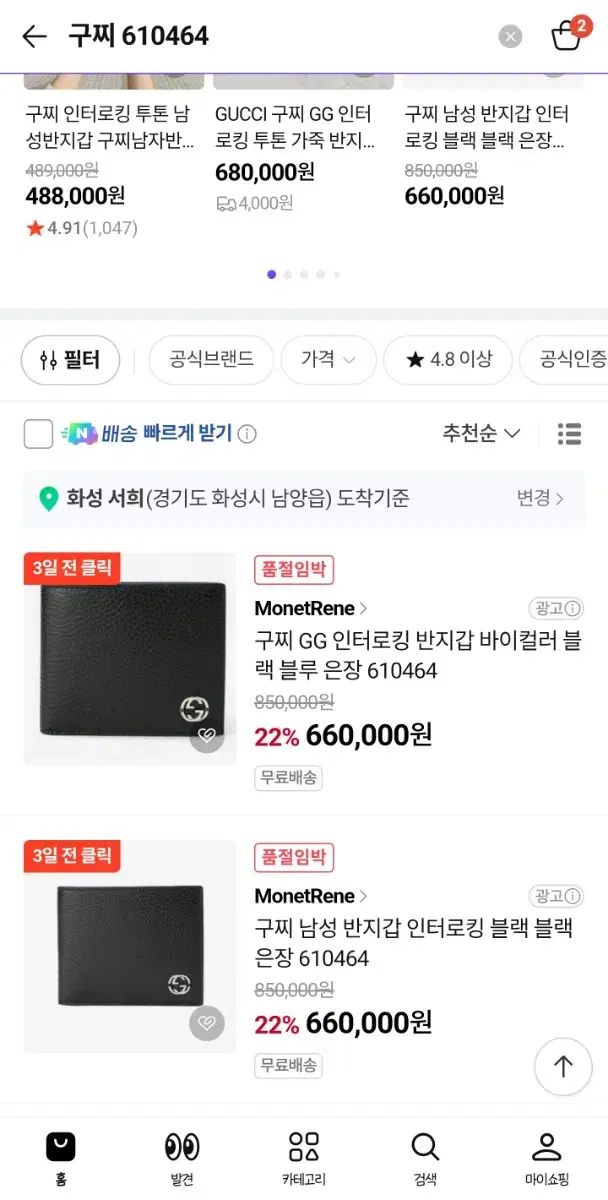Open the 구찌 남성 반지갑 인터로킹 listing

tap(413, 943)
